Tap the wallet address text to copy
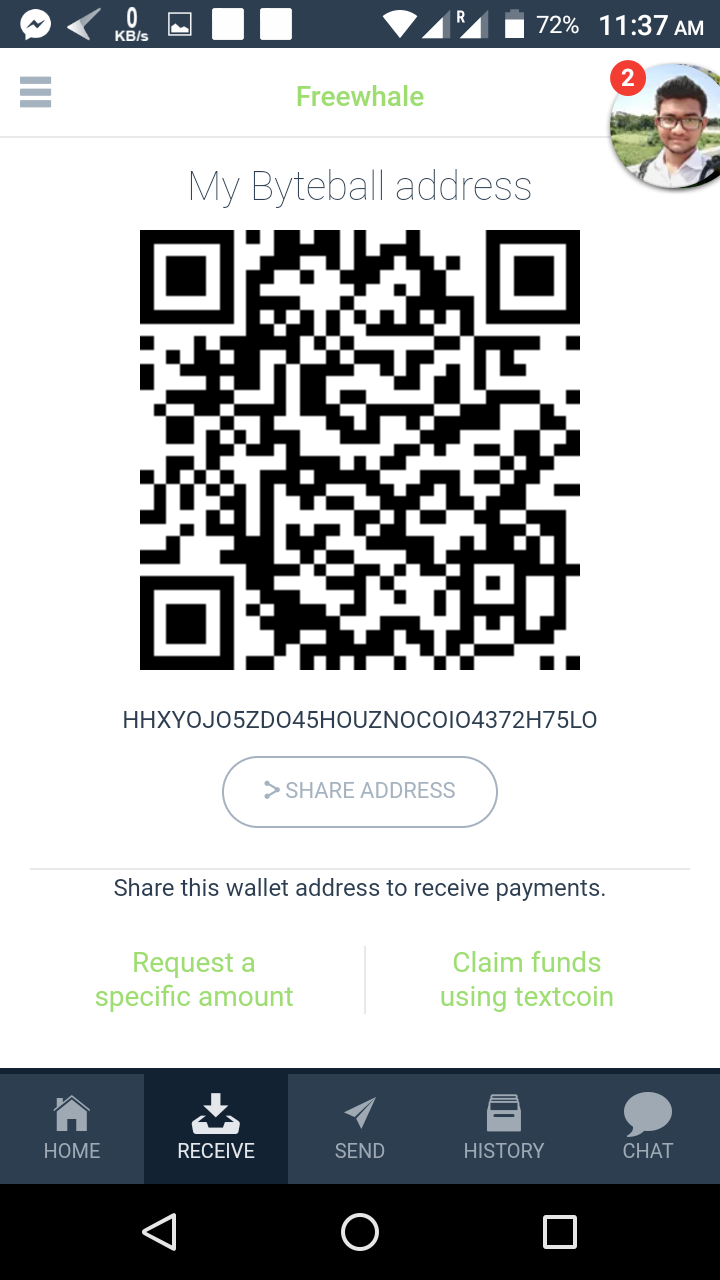The width and height of the screenshot is (720, 1280). (360, 720)
